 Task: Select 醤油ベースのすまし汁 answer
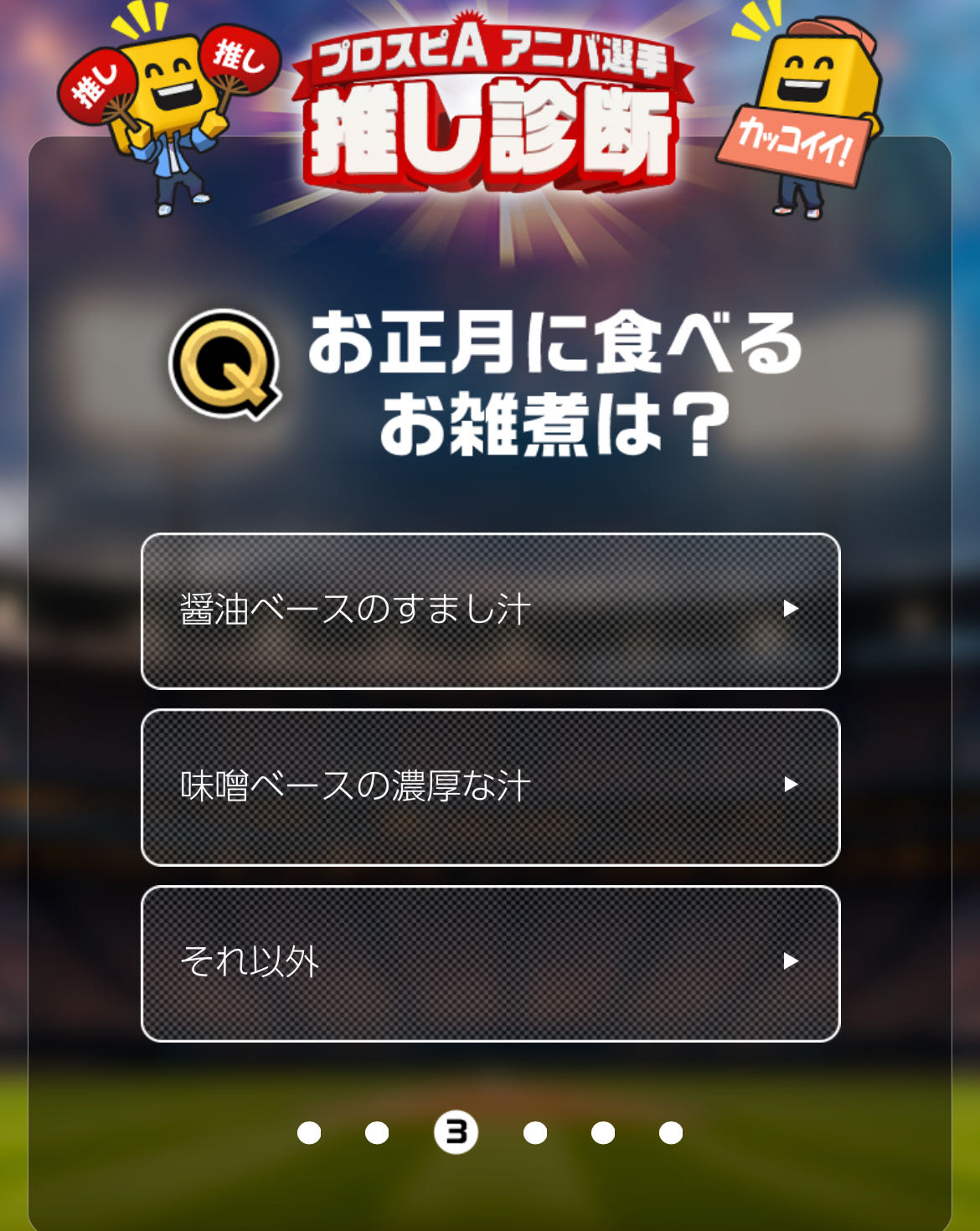490,610
